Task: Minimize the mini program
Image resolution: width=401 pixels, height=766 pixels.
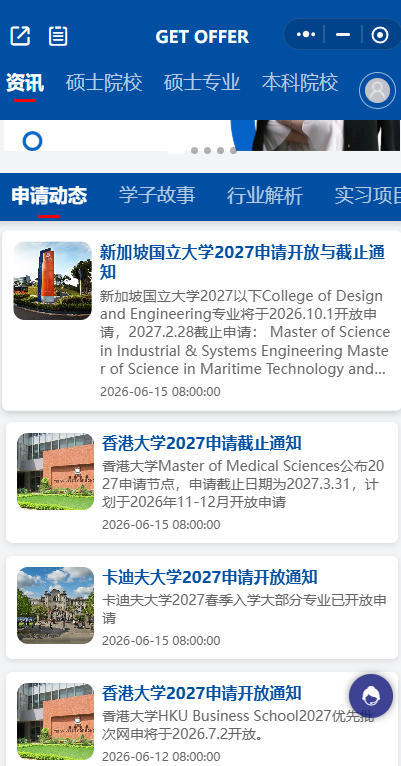Action: click(343, 35)
